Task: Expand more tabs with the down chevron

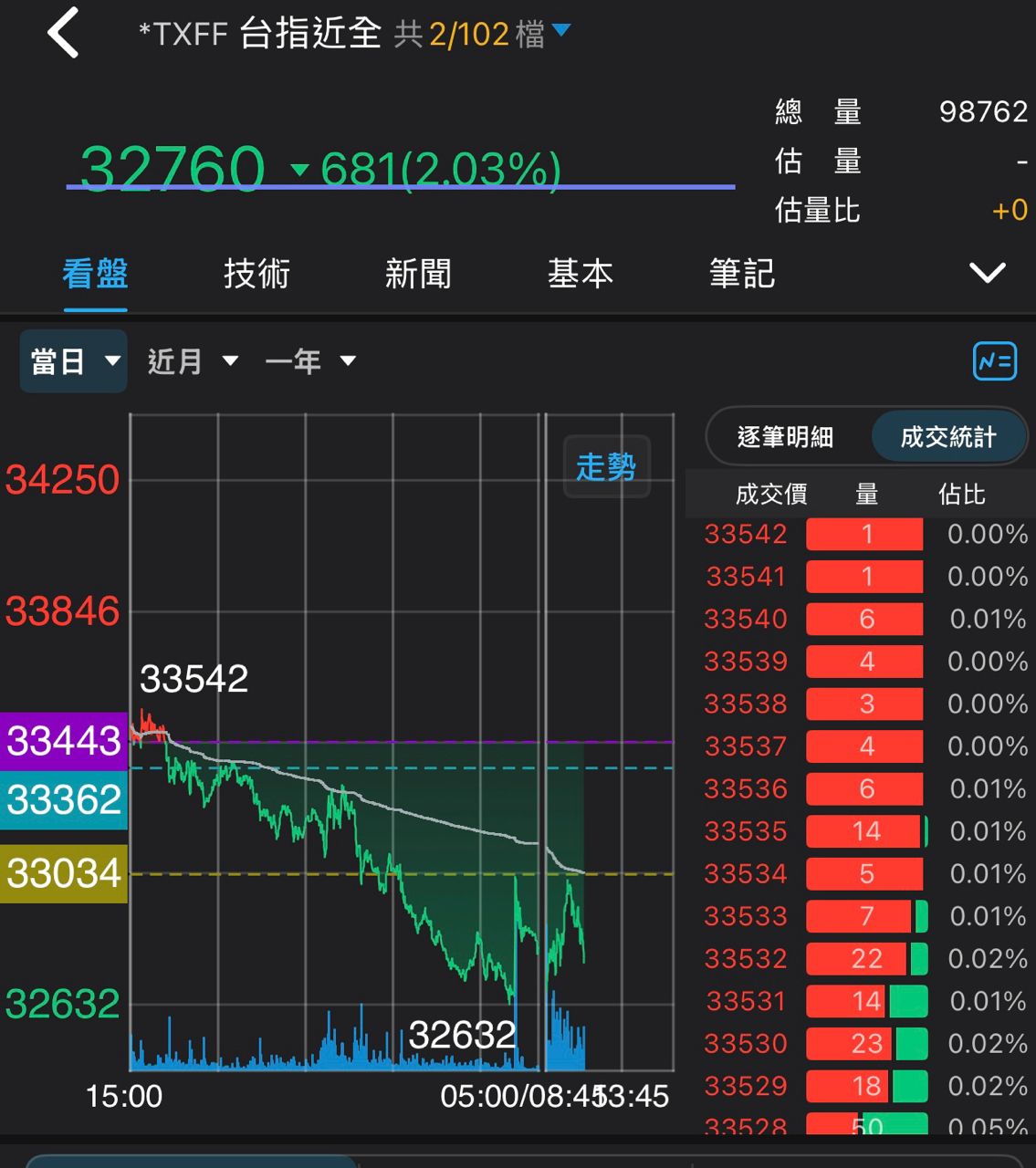Action: (x=987, y=273)
